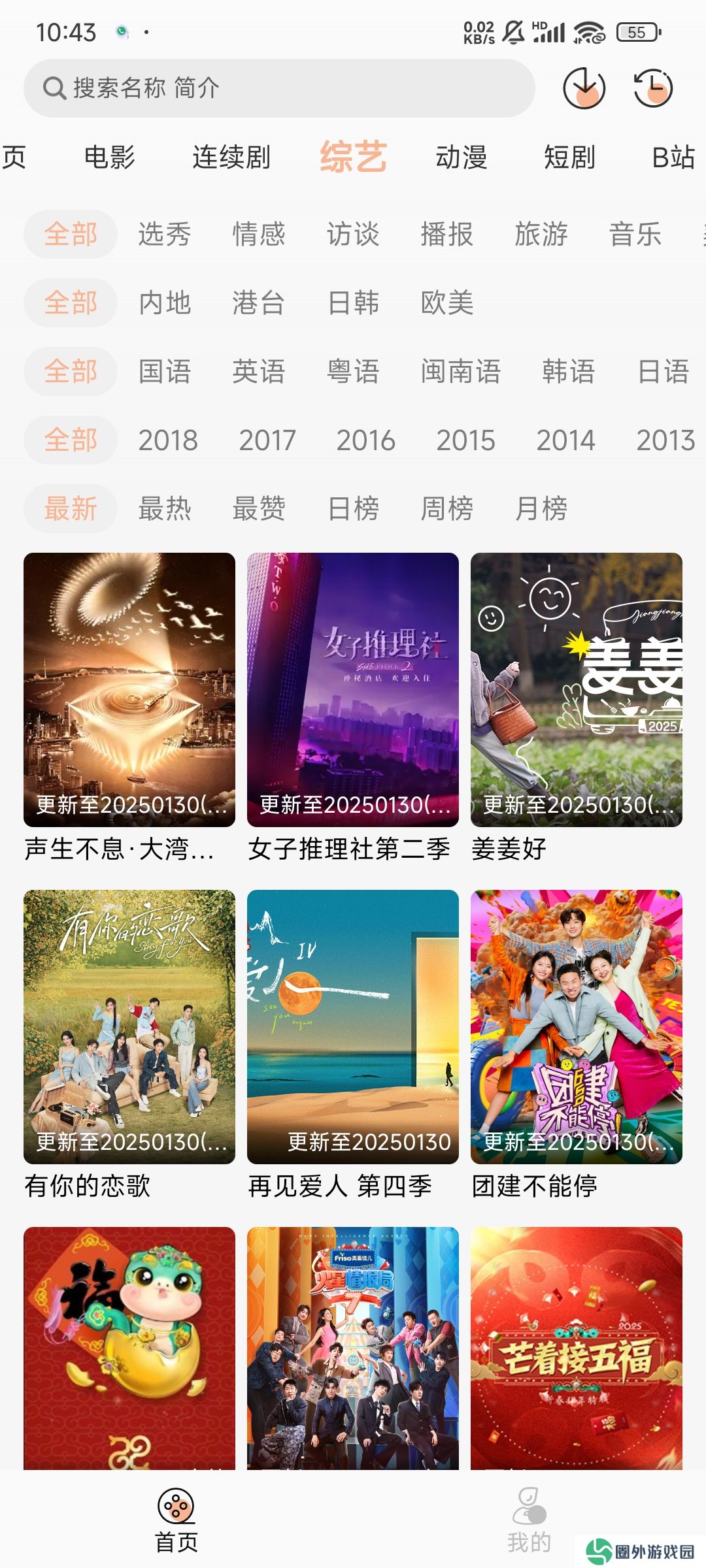Switch to the 连续剧 tab
Image resolution: width=706 pixels, height=1568 pixels.
tap(231, 157)
